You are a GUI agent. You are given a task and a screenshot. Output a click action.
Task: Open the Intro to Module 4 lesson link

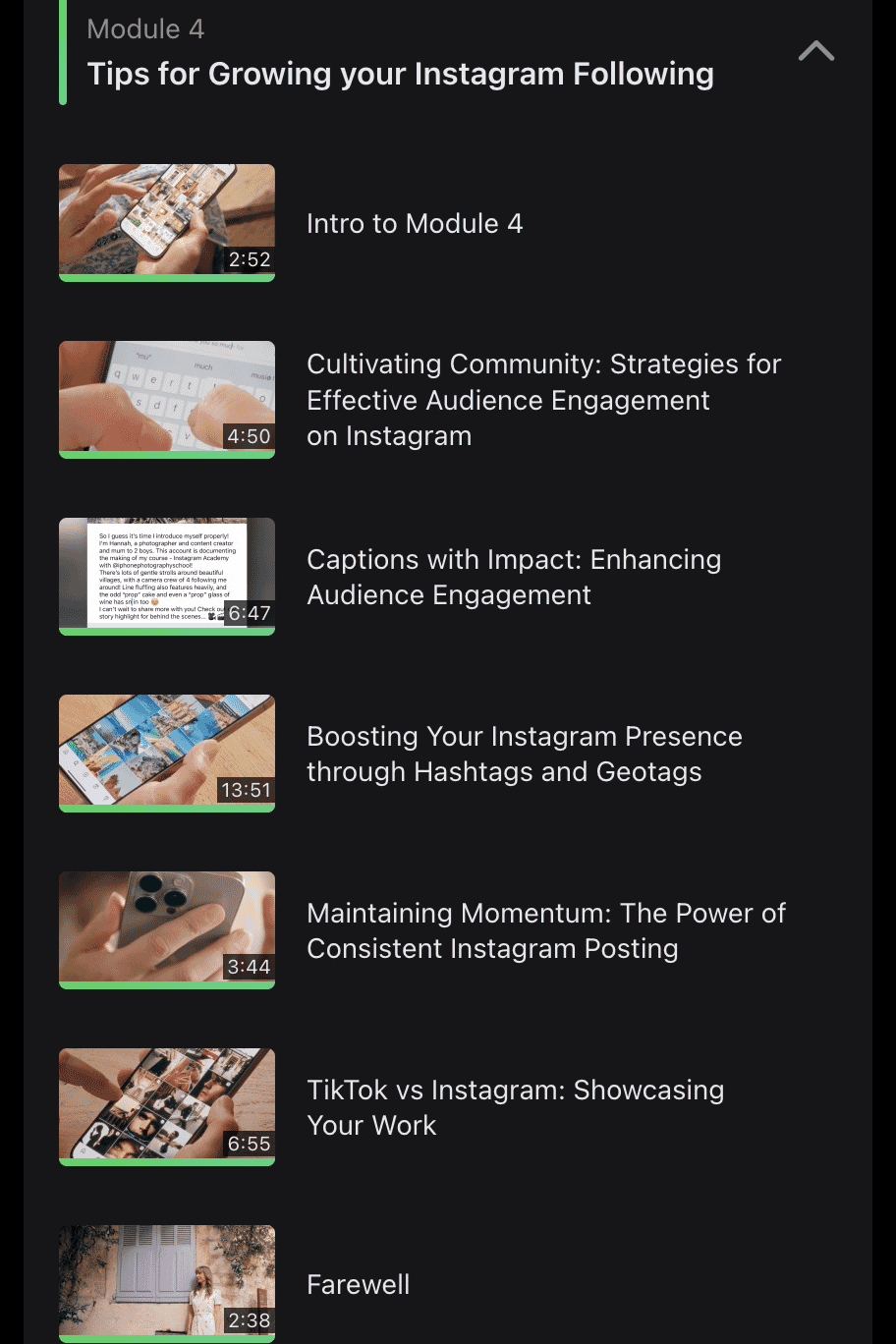pos(415,223)
